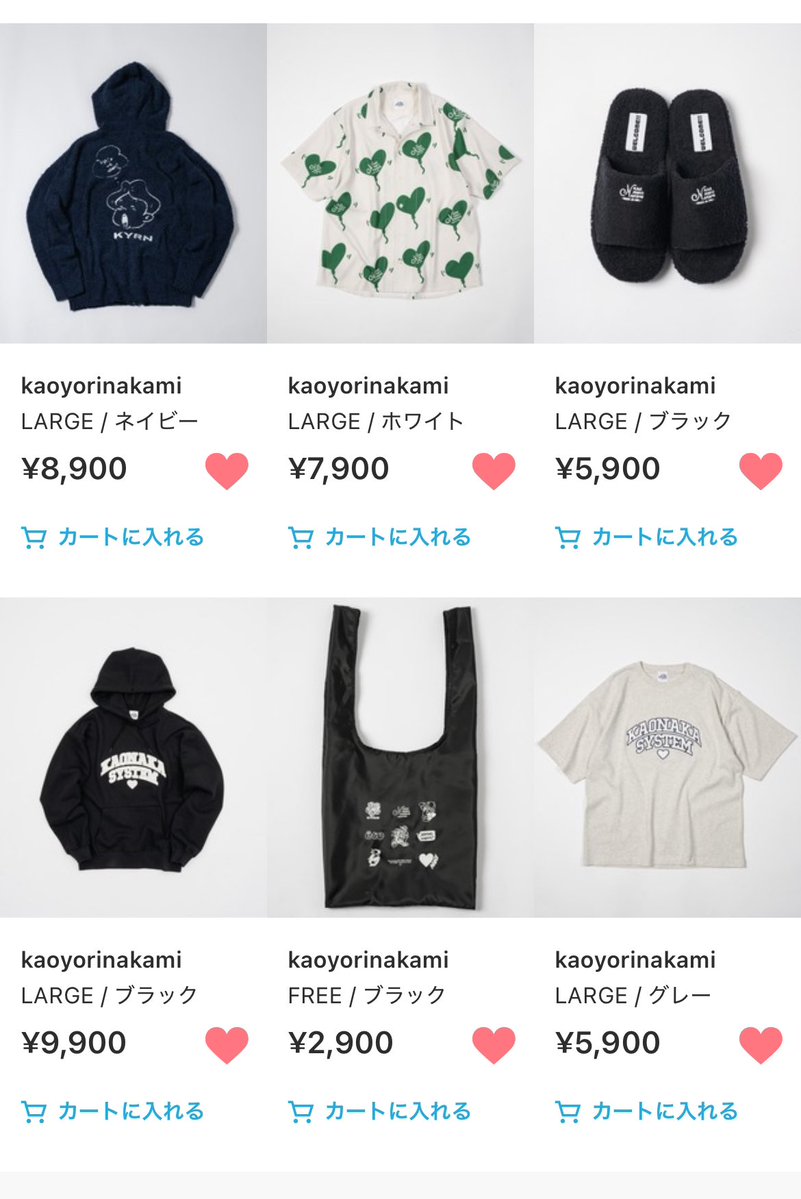Open the green heart shirt product
This screenshot has width=801, height=1199.
400,185
